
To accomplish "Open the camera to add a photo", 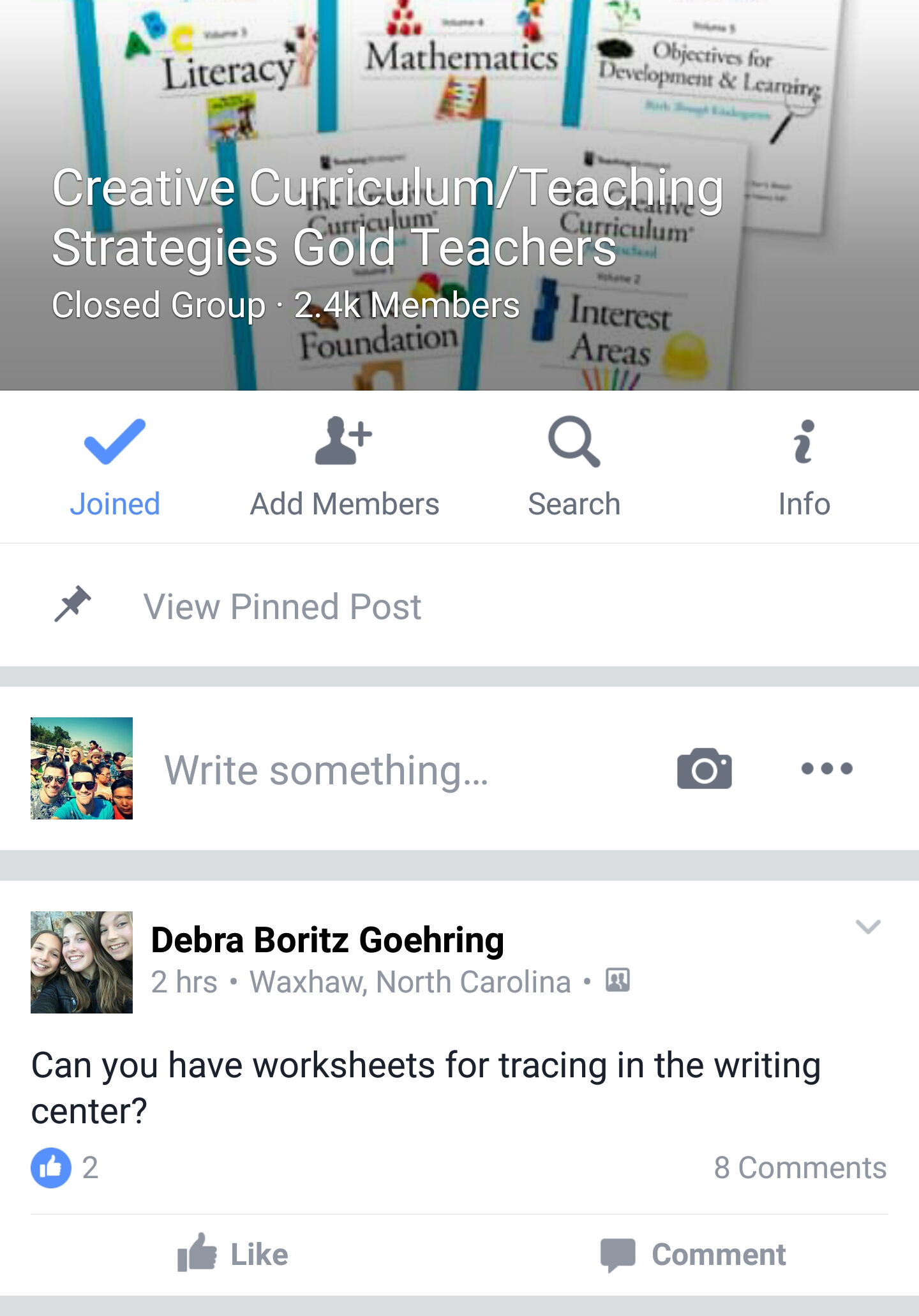I will point(704,769).
